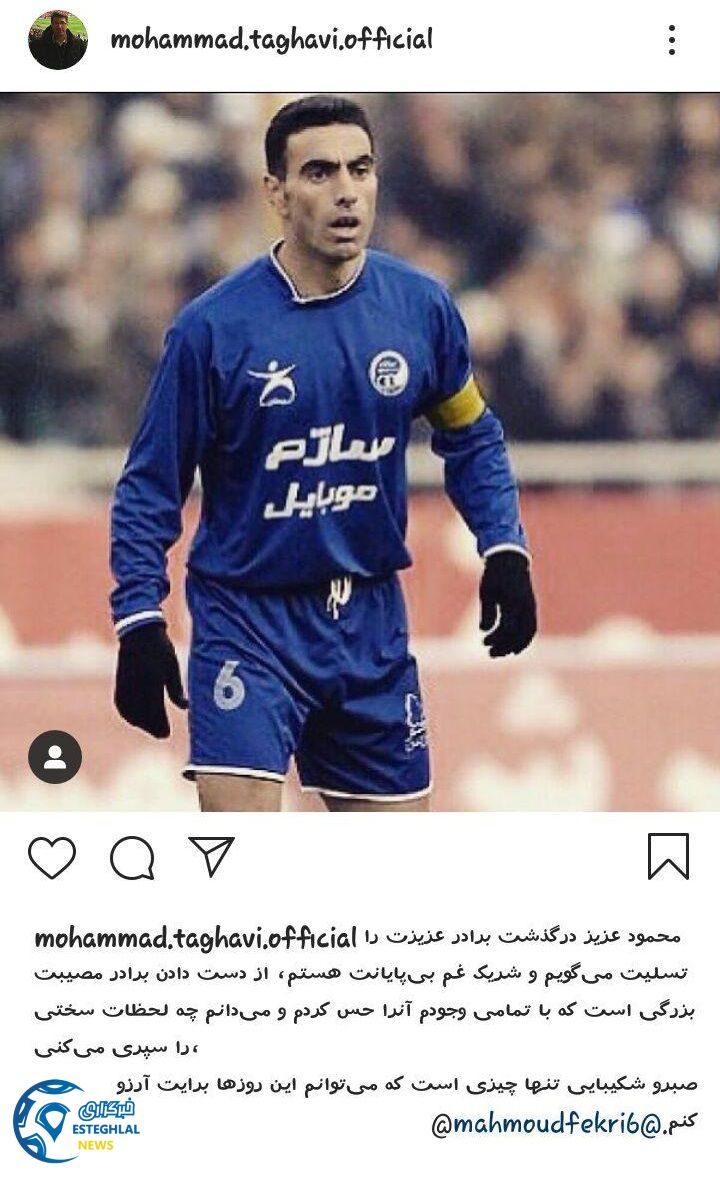Open mohammad.taghavi.official profile from the header

point(271,40)
